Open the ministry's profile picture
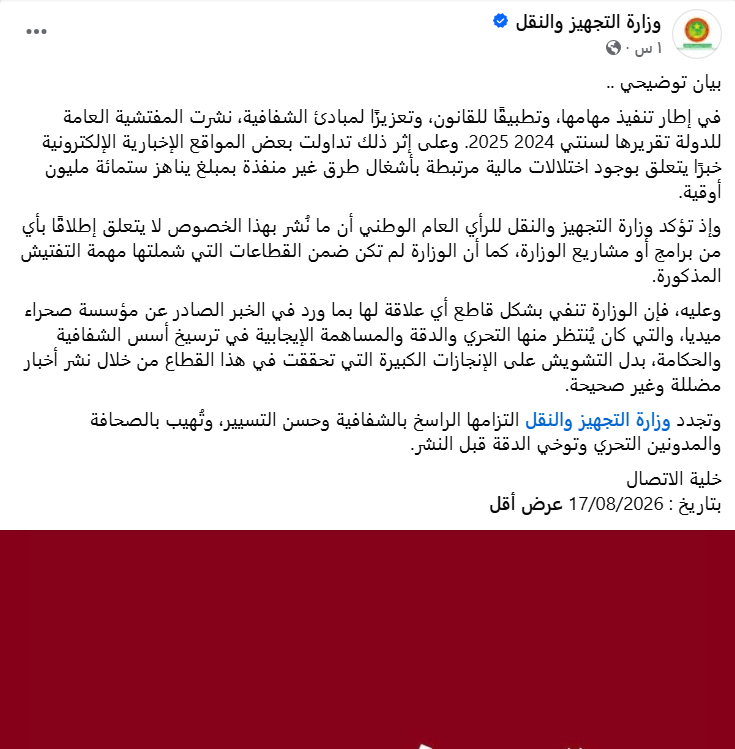 coord(697,33)
